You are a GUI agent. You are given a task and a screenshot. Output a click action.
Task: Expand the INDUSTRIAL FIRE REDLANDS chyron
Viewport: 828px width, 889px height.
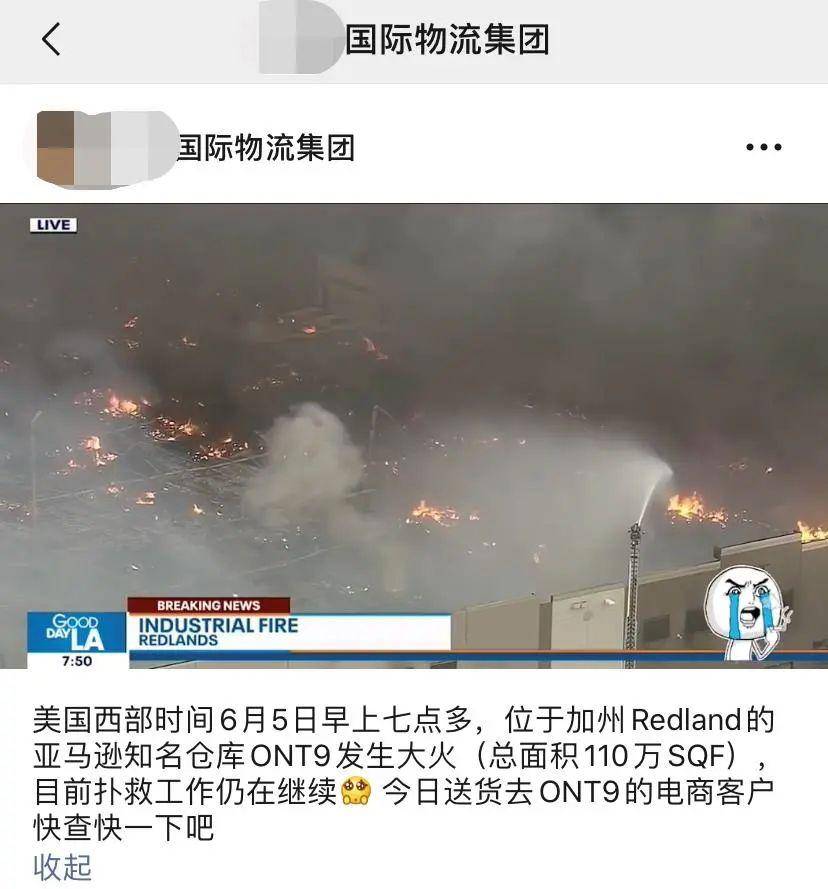230,631
